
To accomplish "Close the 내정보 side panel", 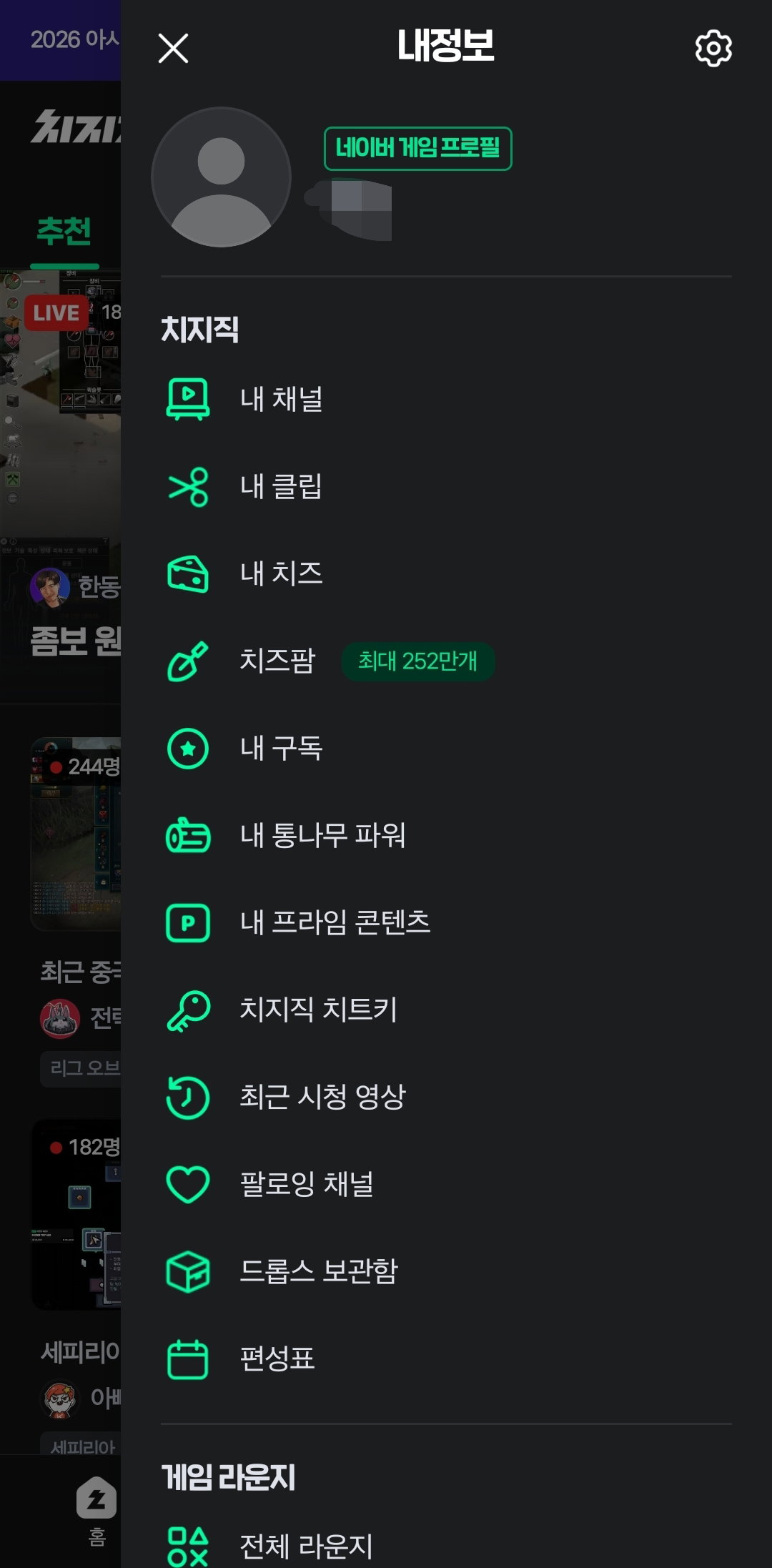I will click(x=173, y=49).
